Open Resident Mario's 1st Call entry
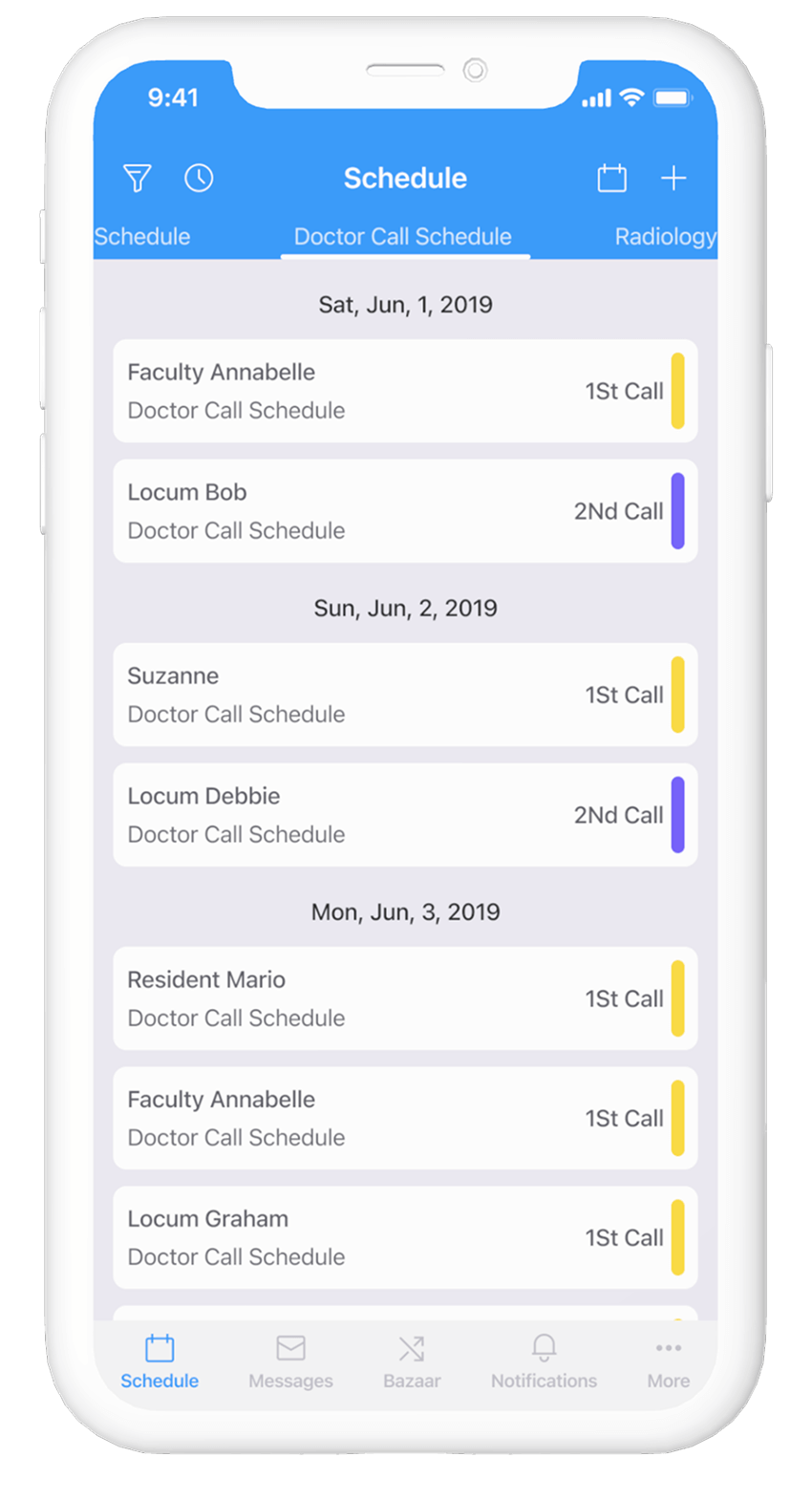Viewport: 812px width, 1500px height. tap(405, 998)
